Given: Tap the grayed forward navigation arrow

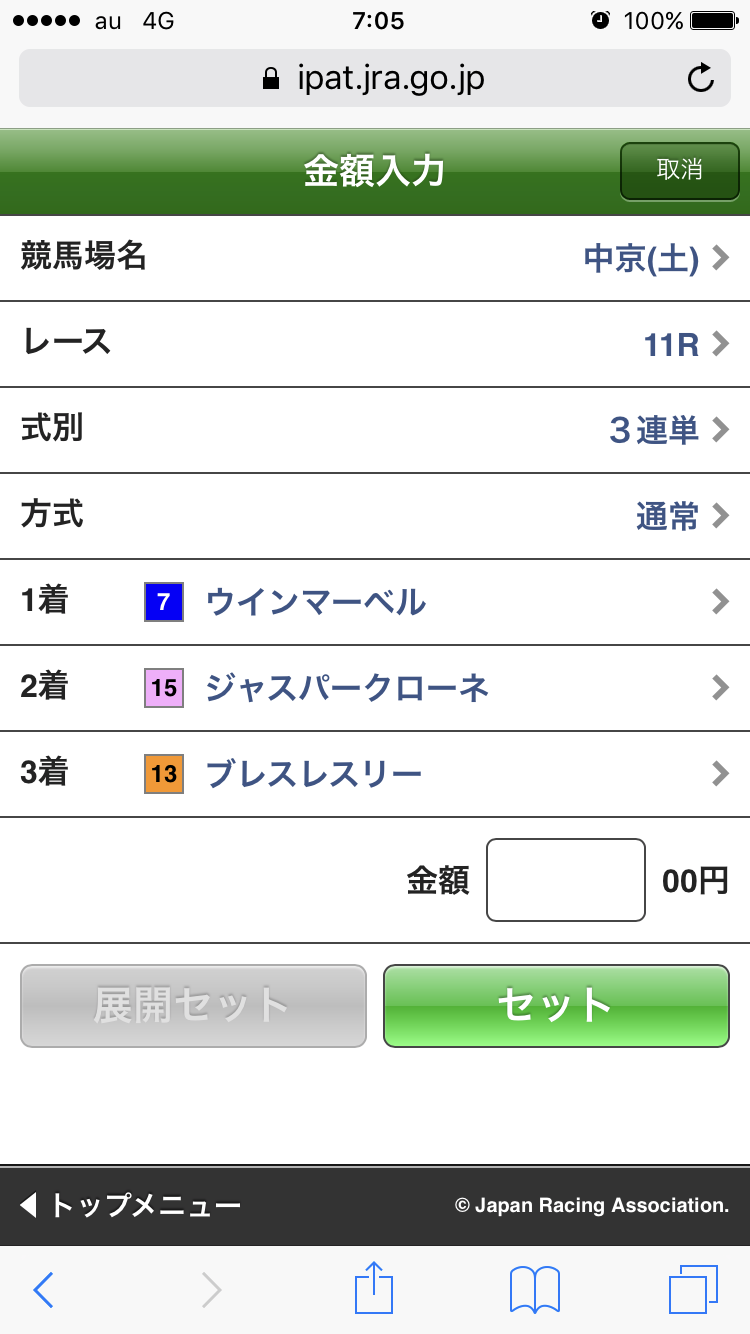Looking at the screenshot, I should [210, 1289].
